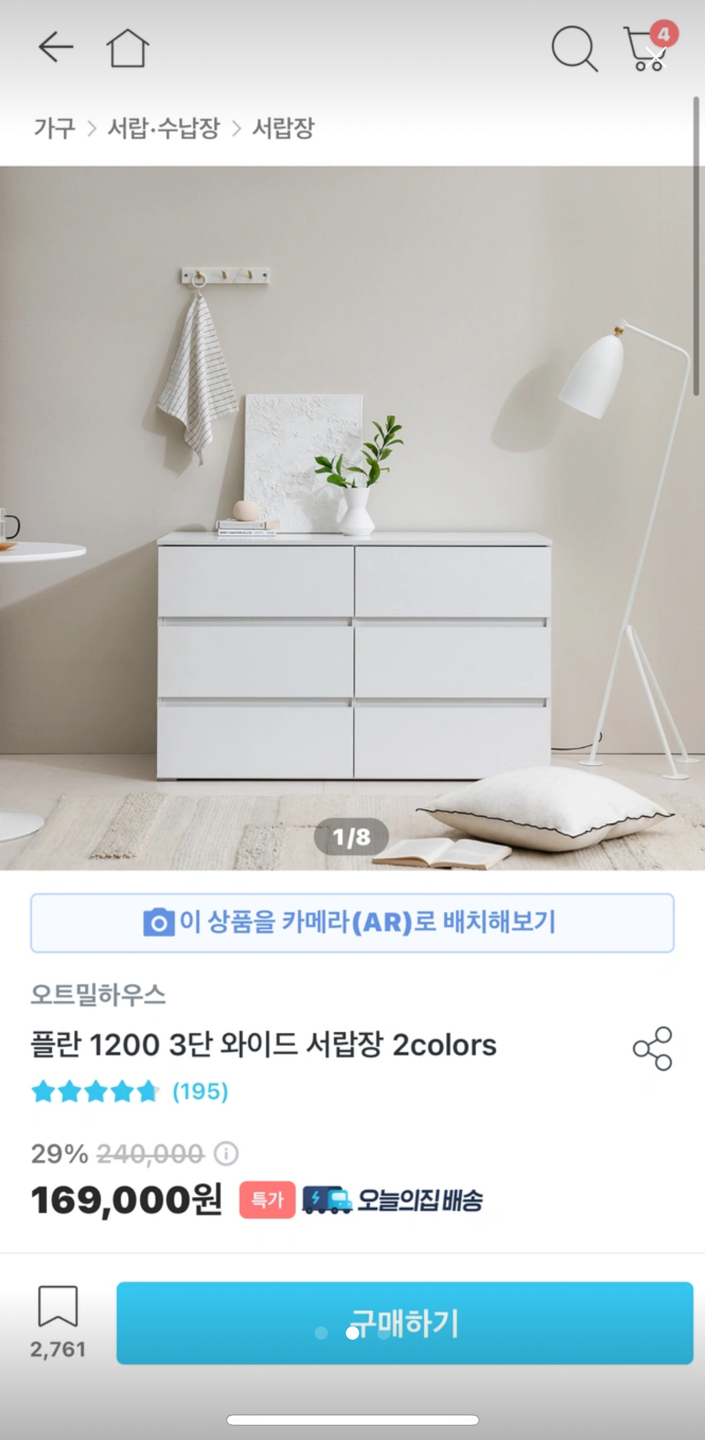Tap the 구매하기 buy button
This screenshot has width=705, height=1440.
point(404,1322)
